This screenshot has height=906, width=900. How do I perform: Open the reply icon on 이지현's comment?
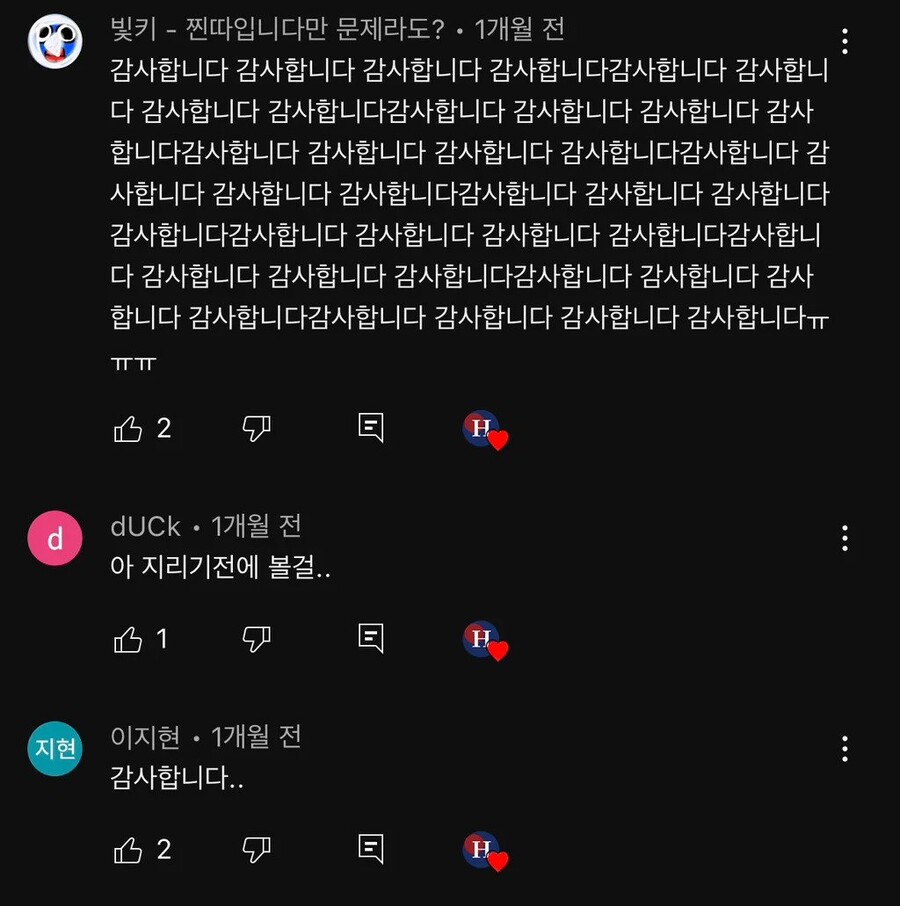(370, 848)
